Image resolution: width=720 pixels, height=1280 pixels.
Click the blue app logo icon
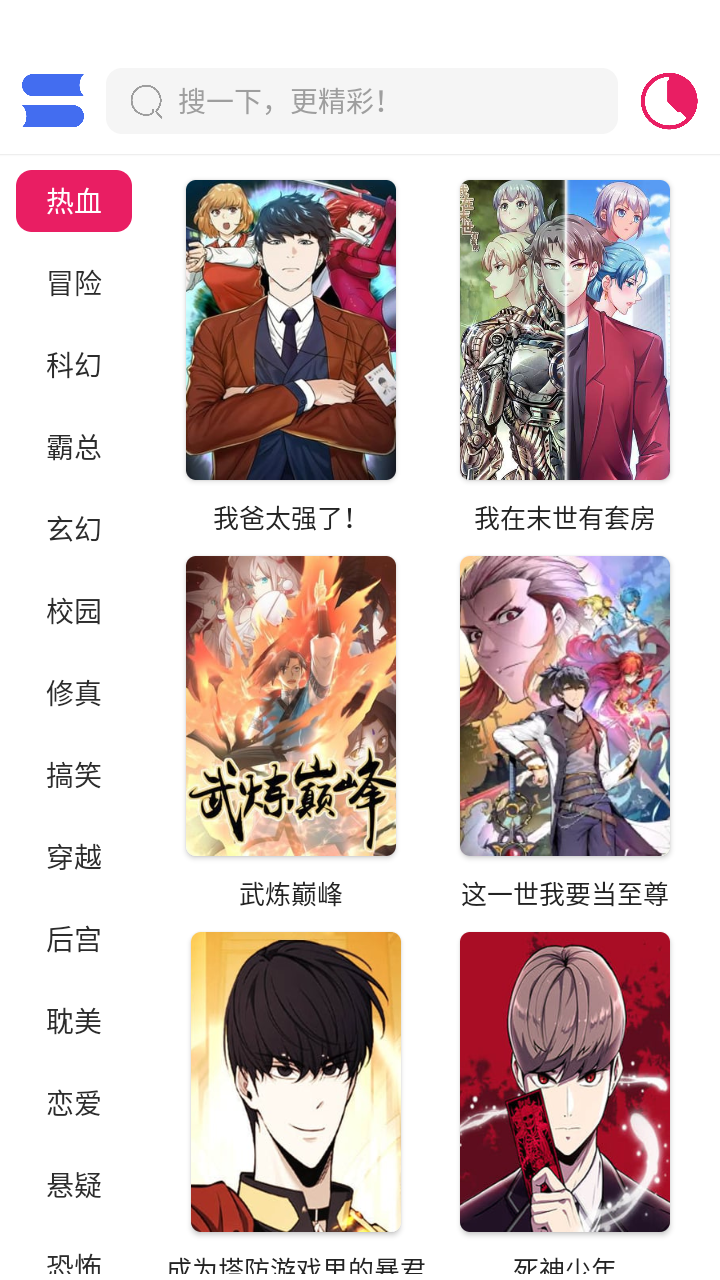[54, 101]
